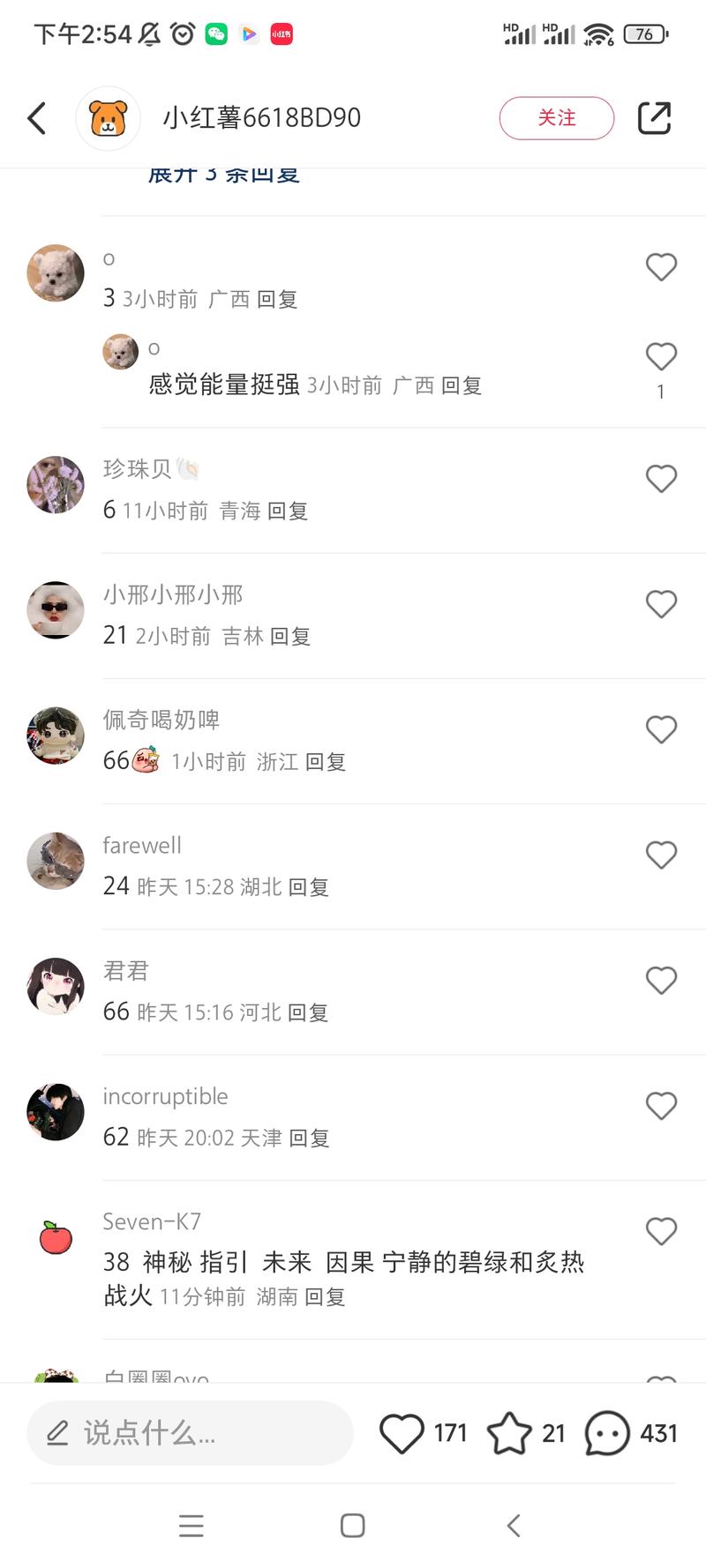Image resolution: width=706 pixels, height=1568 pixels.
Task: Tap the 关注 follow button
Action: click(556, 118)
